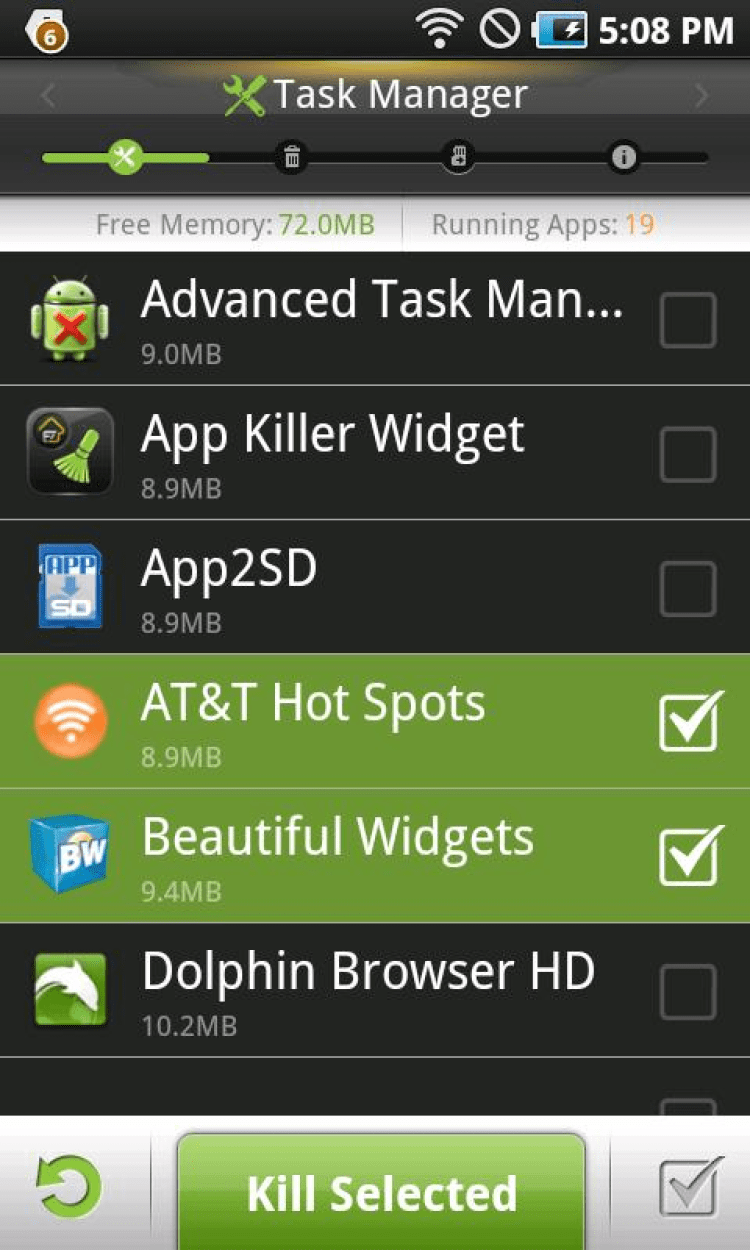Switch to the trash can tab

(x=291, y=157)
